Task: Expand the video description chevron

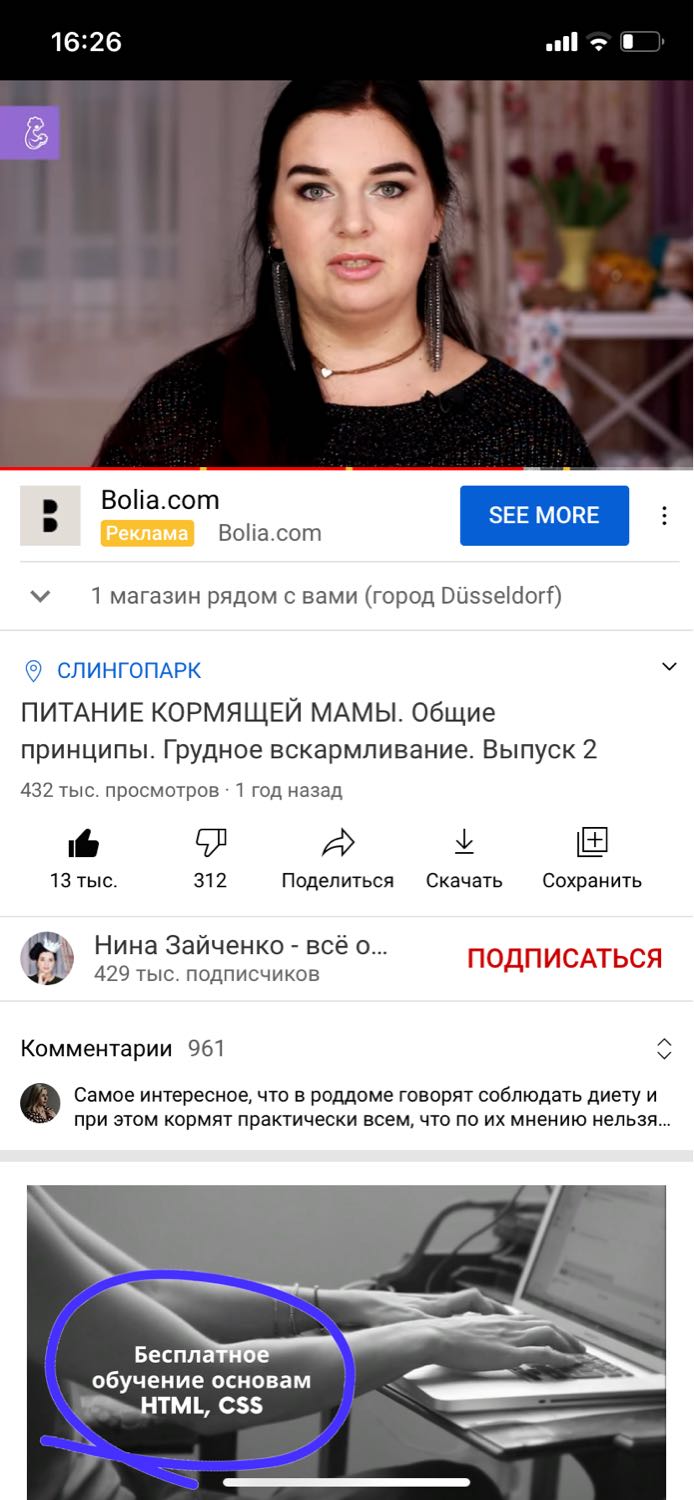Action: [669, 667]
